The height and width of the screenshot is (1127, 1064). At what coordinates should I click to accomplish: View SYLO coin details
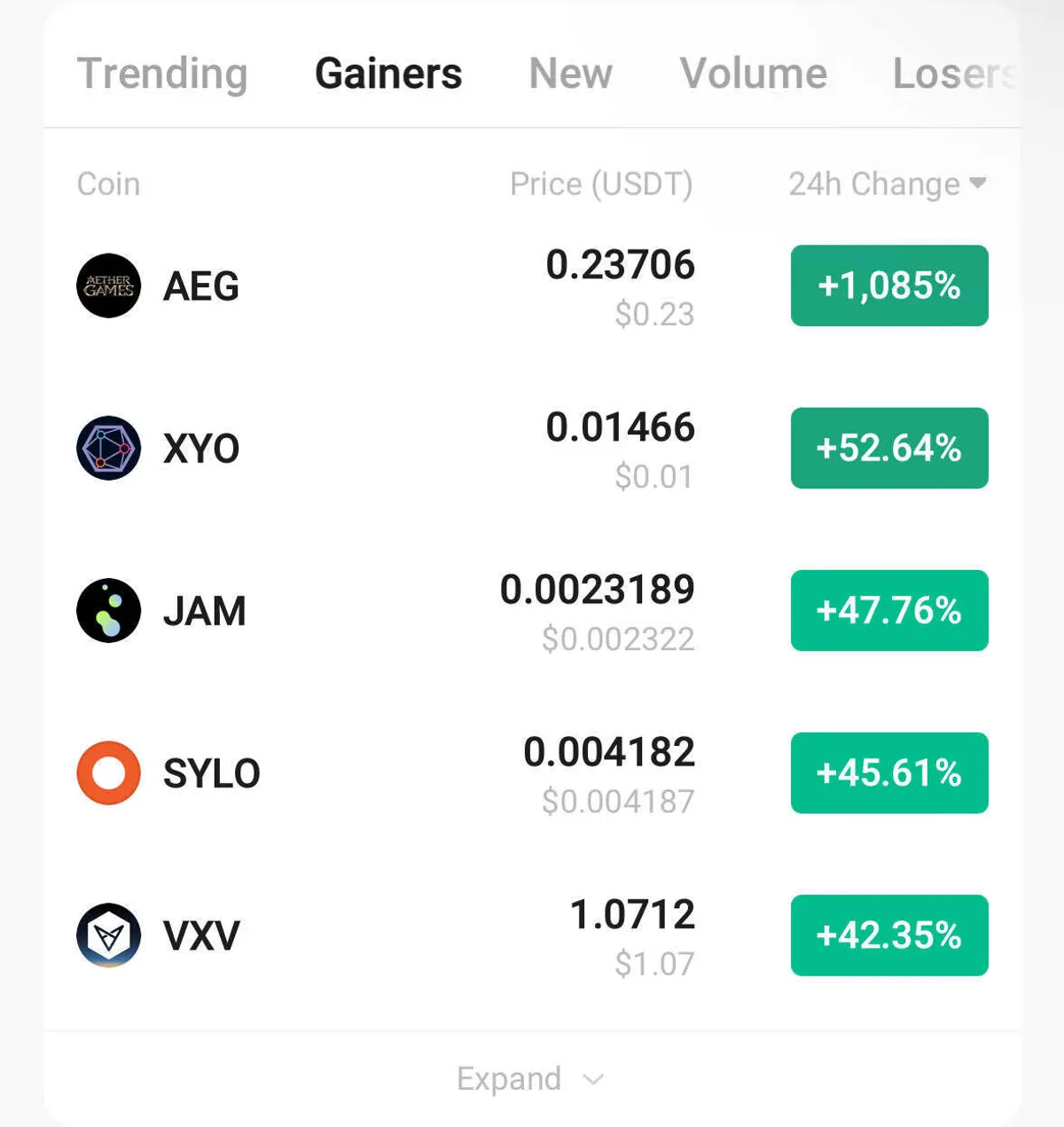click(x=211, y=773)
